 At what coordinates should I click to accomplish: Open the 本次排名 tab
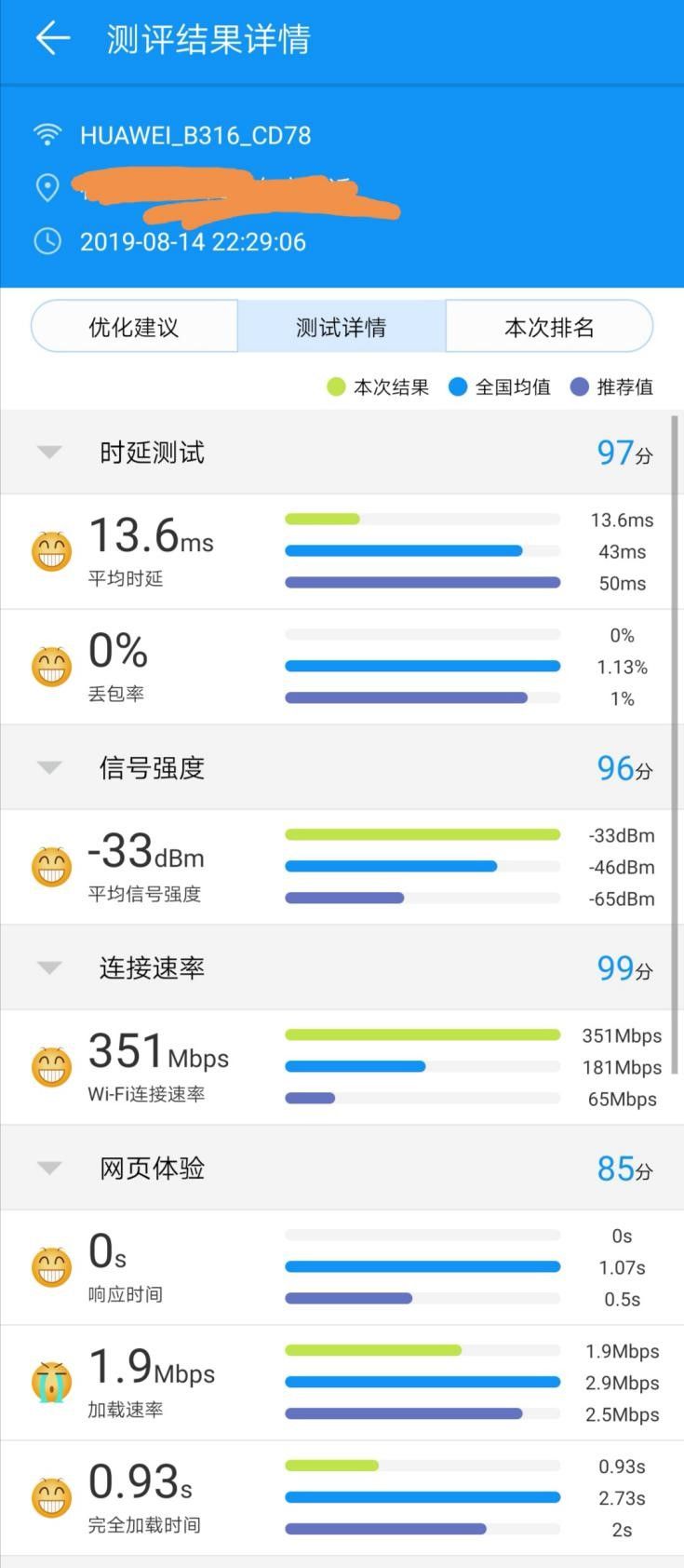(x=549, y=327)
